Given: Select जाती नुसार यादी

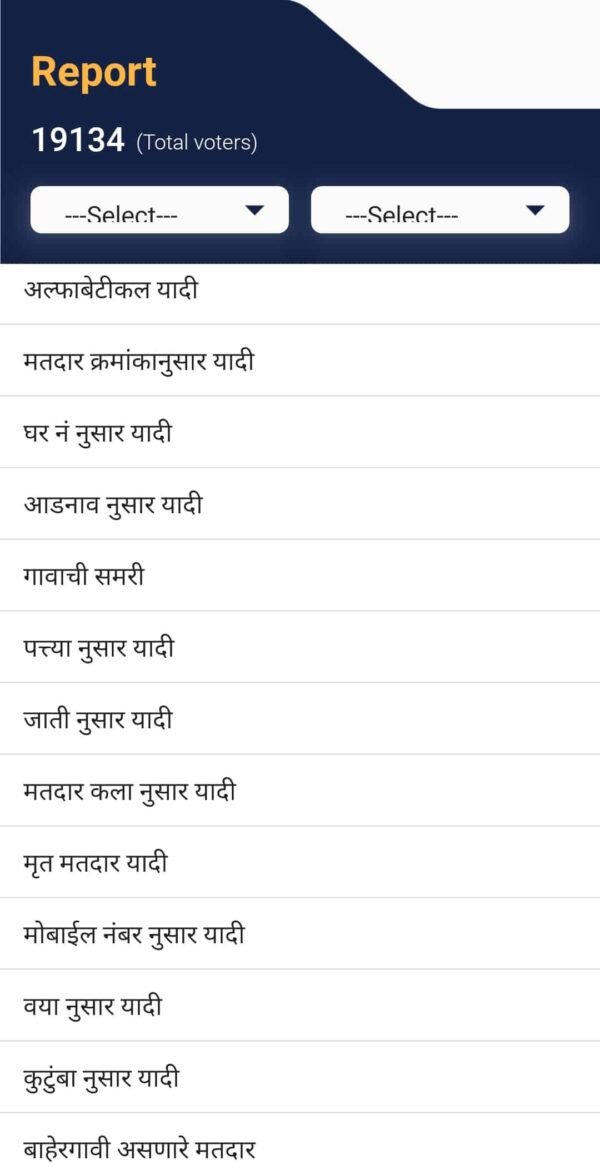Looking at the screenshot, I should point(97,720).
